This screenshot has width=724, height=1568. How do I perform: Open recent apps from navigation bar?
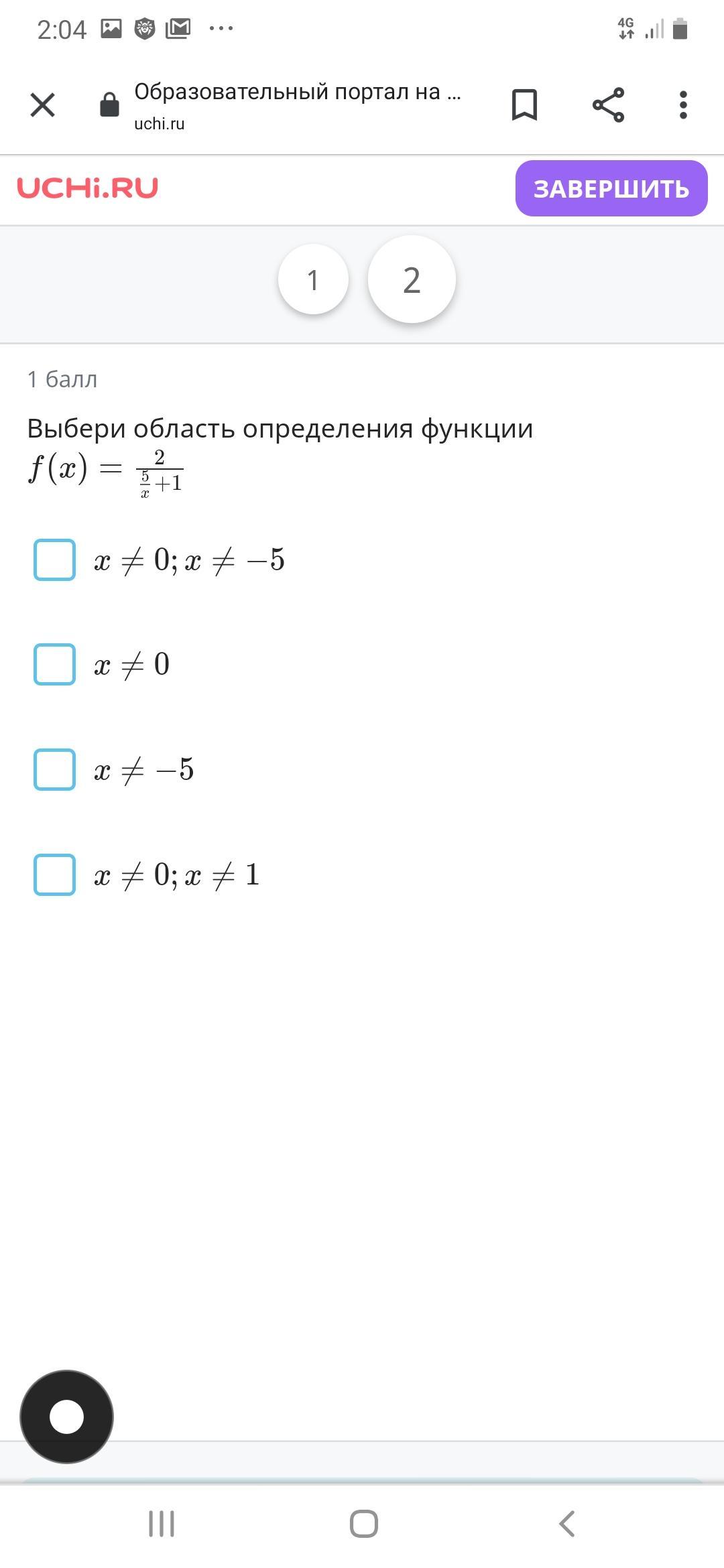[x=162, y=1523]
